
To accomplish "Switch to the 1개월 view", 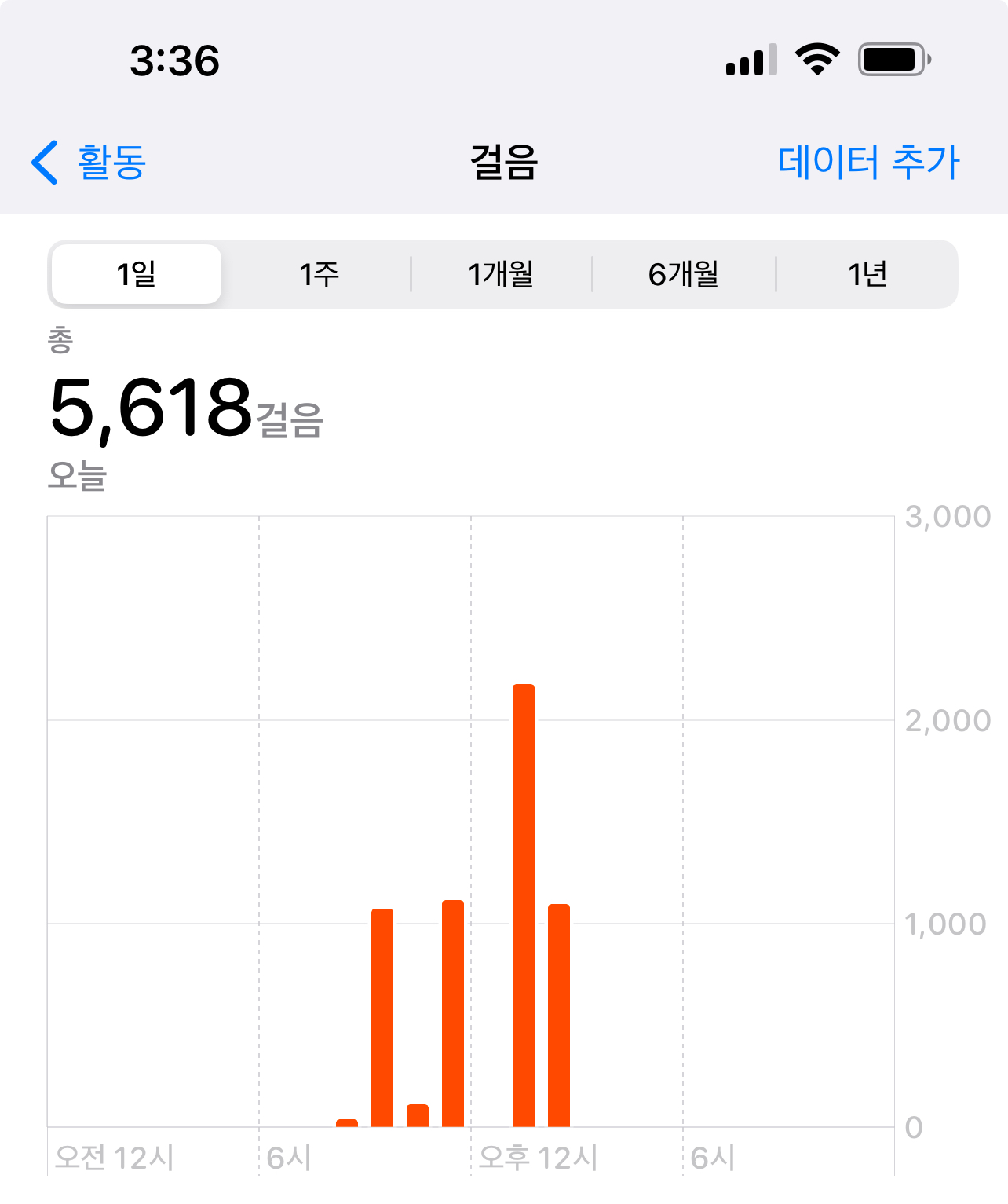I will pyautogui.click(x=501, y=274).
